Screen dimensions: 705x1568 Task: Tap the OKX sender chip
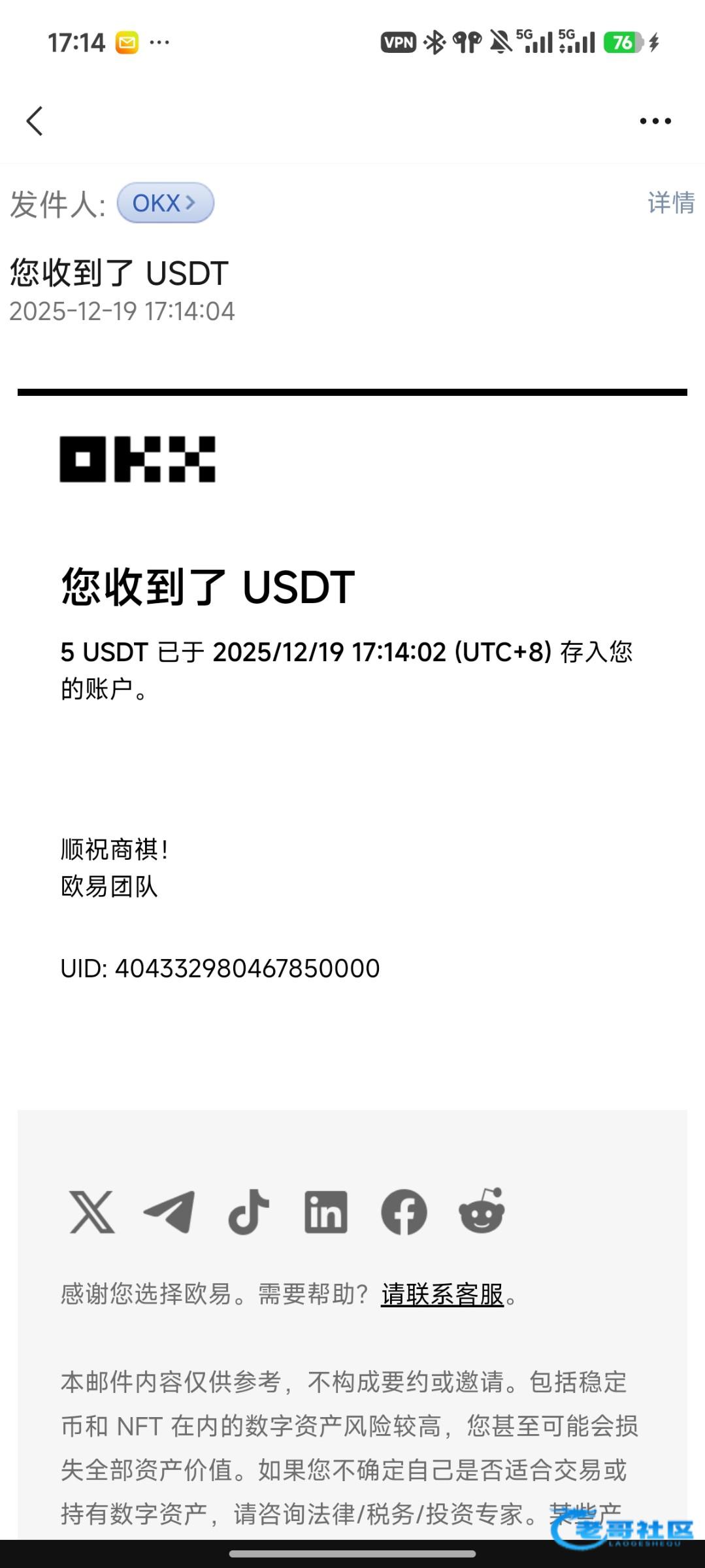pos(165,203)
